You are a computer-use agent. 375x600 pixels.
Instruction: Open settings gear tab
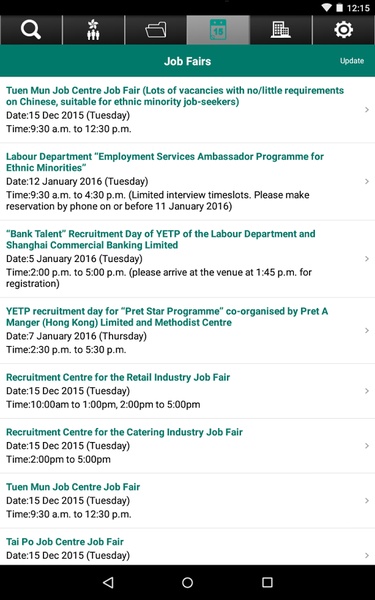(344, 30)
